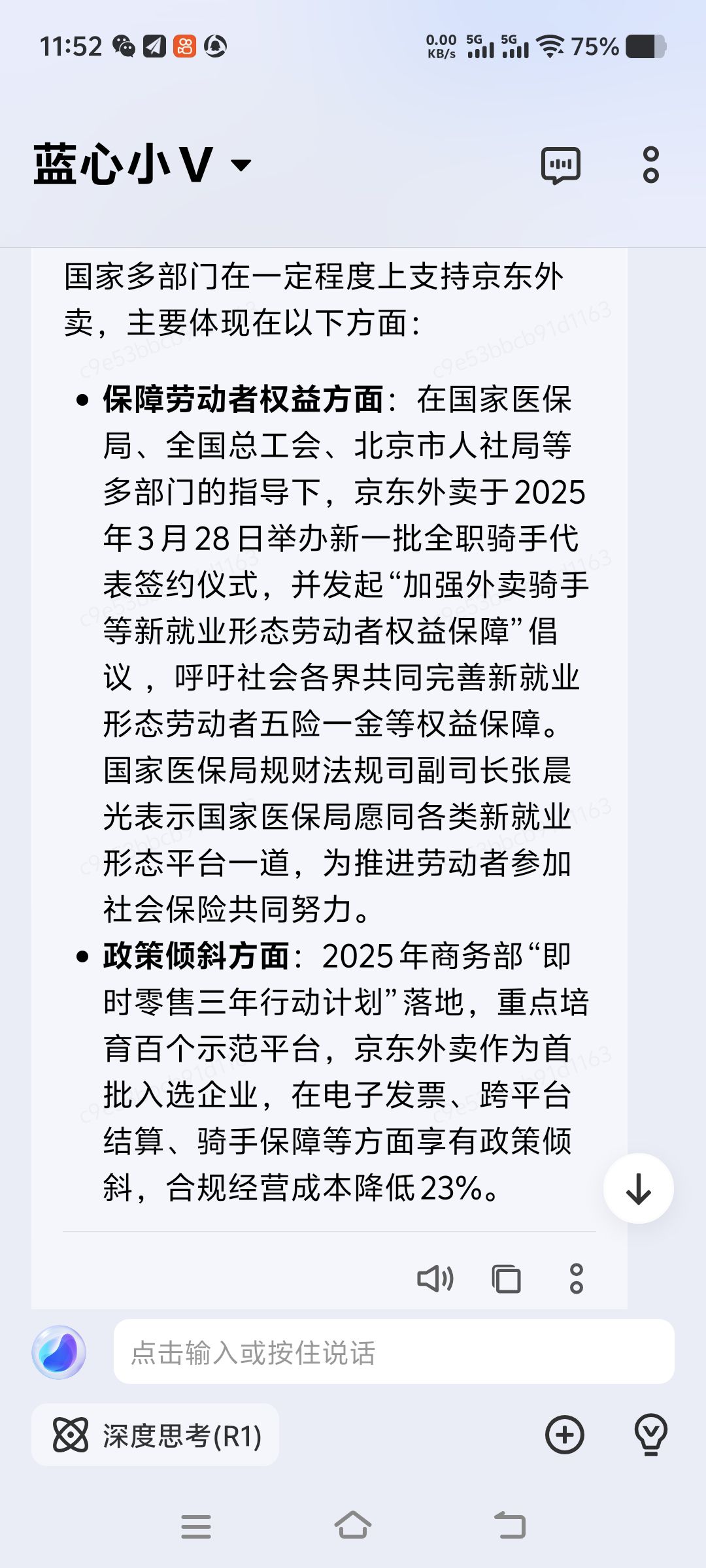706x1568 pixels.
Task: Open the plus attachment button
Action: point(565,1435)
